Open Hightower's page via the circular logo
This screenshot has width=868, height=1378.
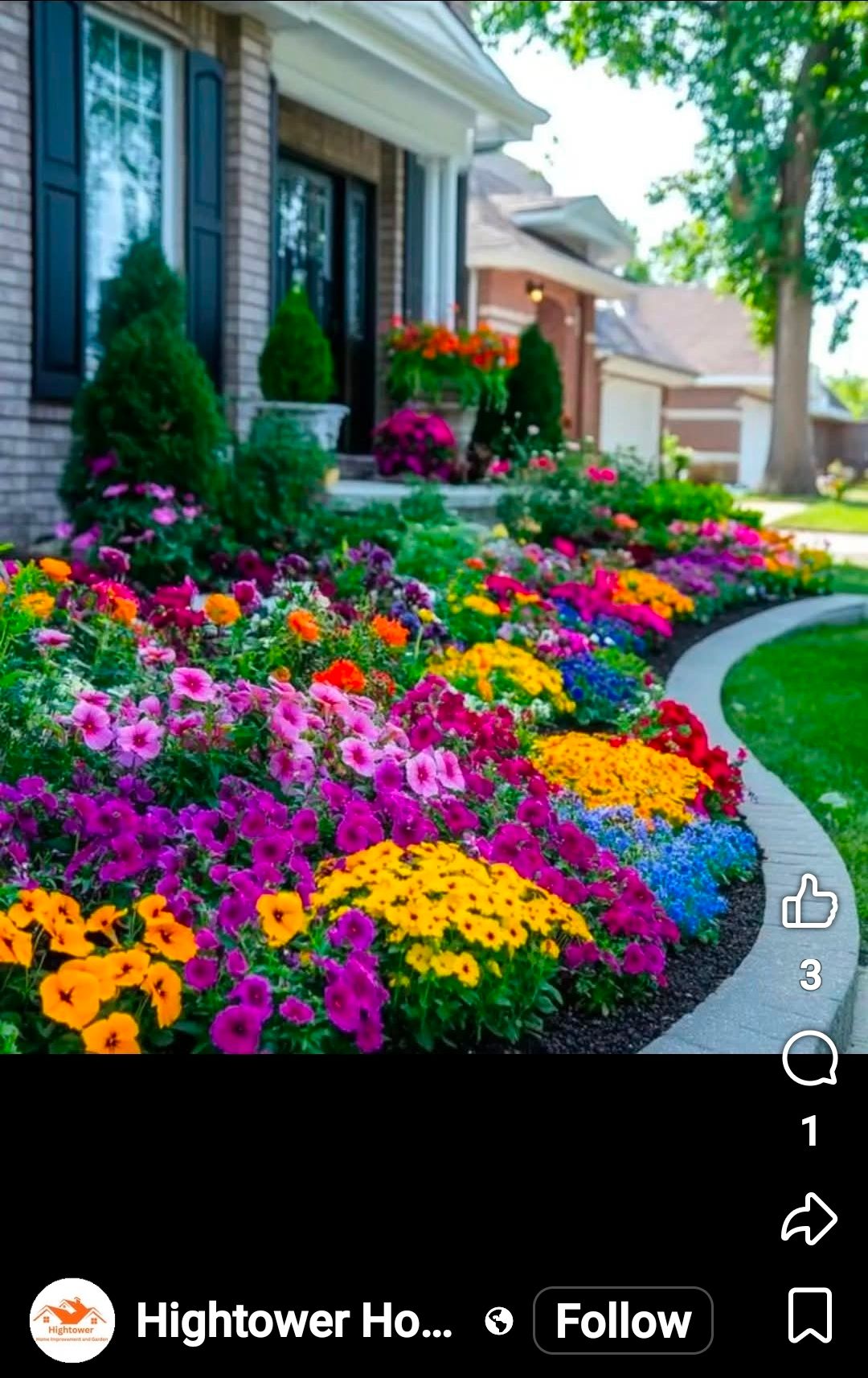pyautogui.click(x=72, y=1319)
